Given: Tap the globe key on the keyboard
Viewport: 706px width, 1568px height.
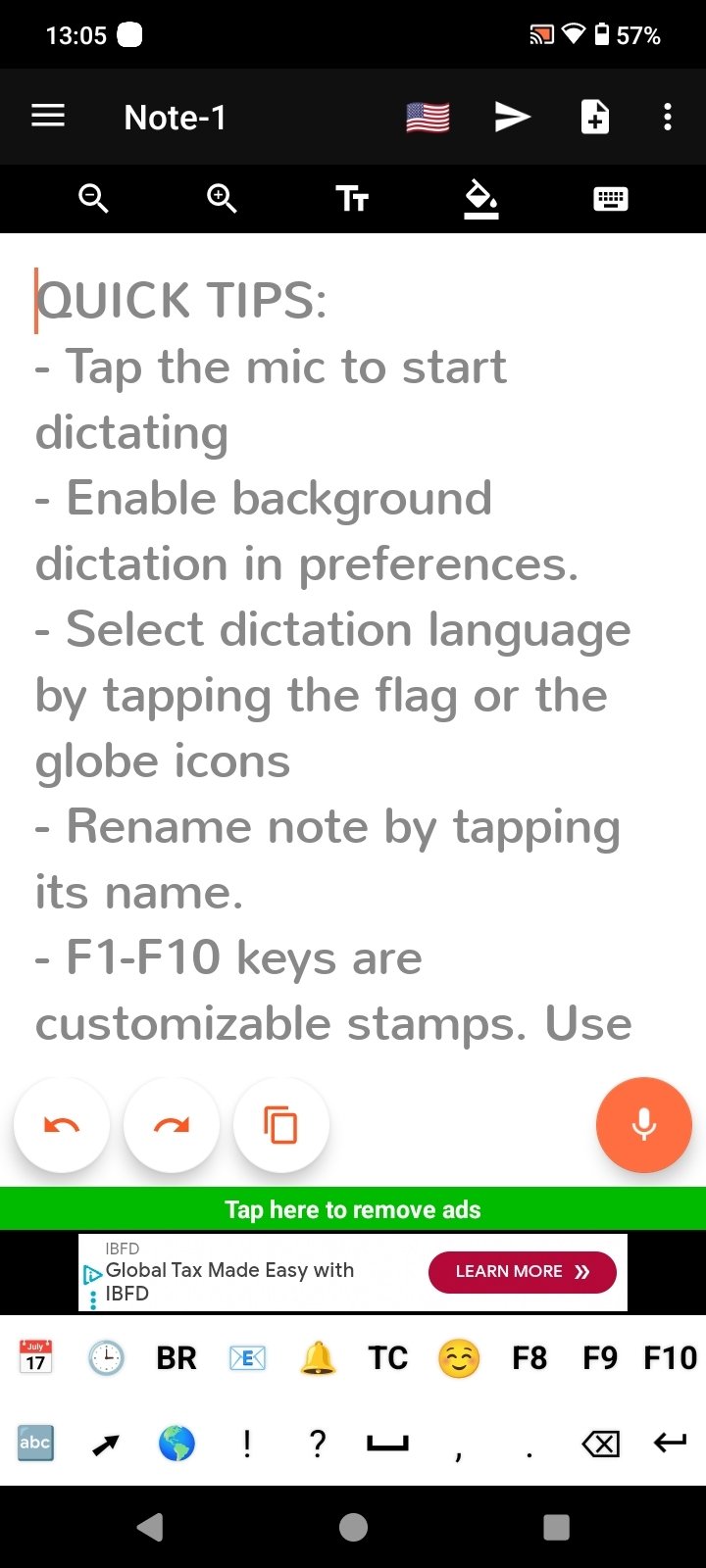Looking at the screenshot, I should (176, 1443).
